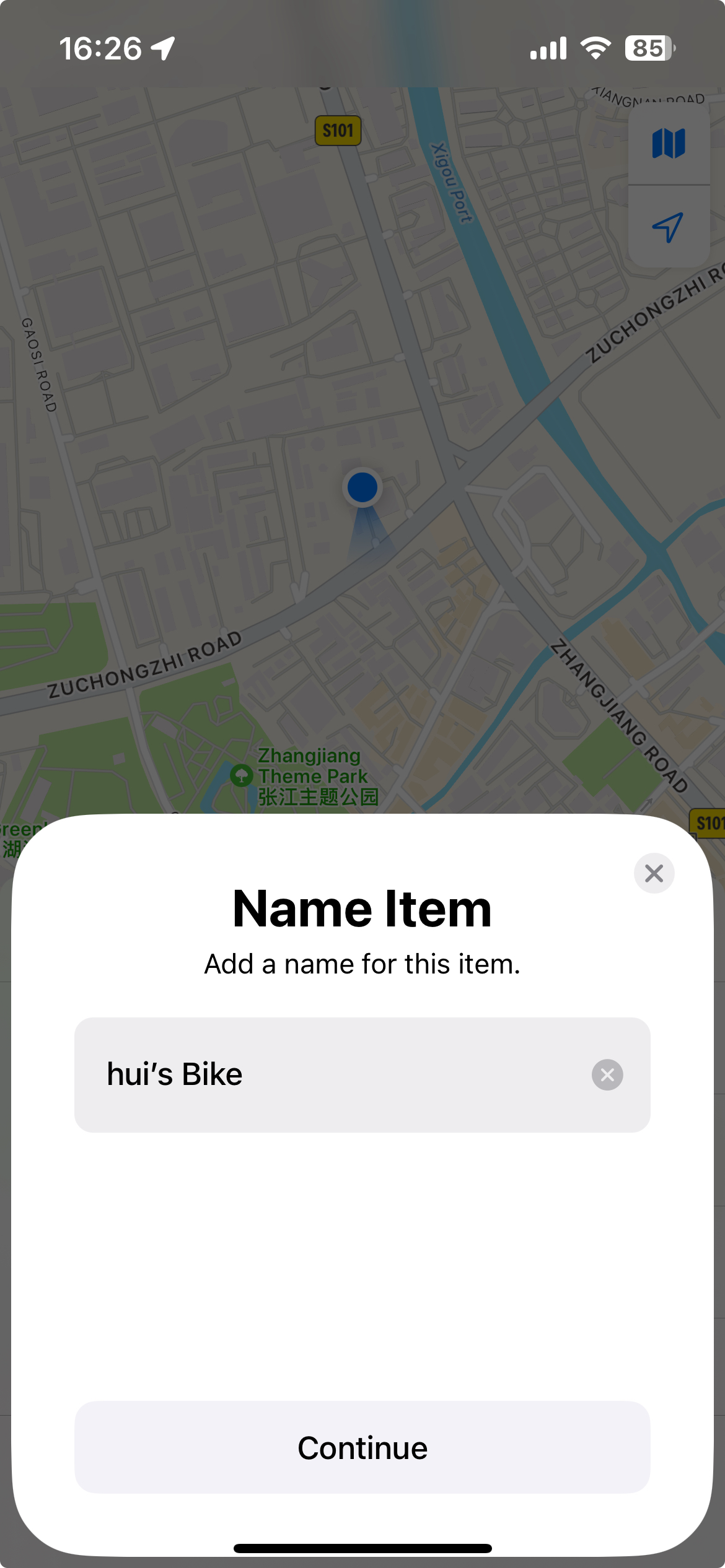Edit the item name text field
The image size is (725, 1568).
(x=335, y=1074)
